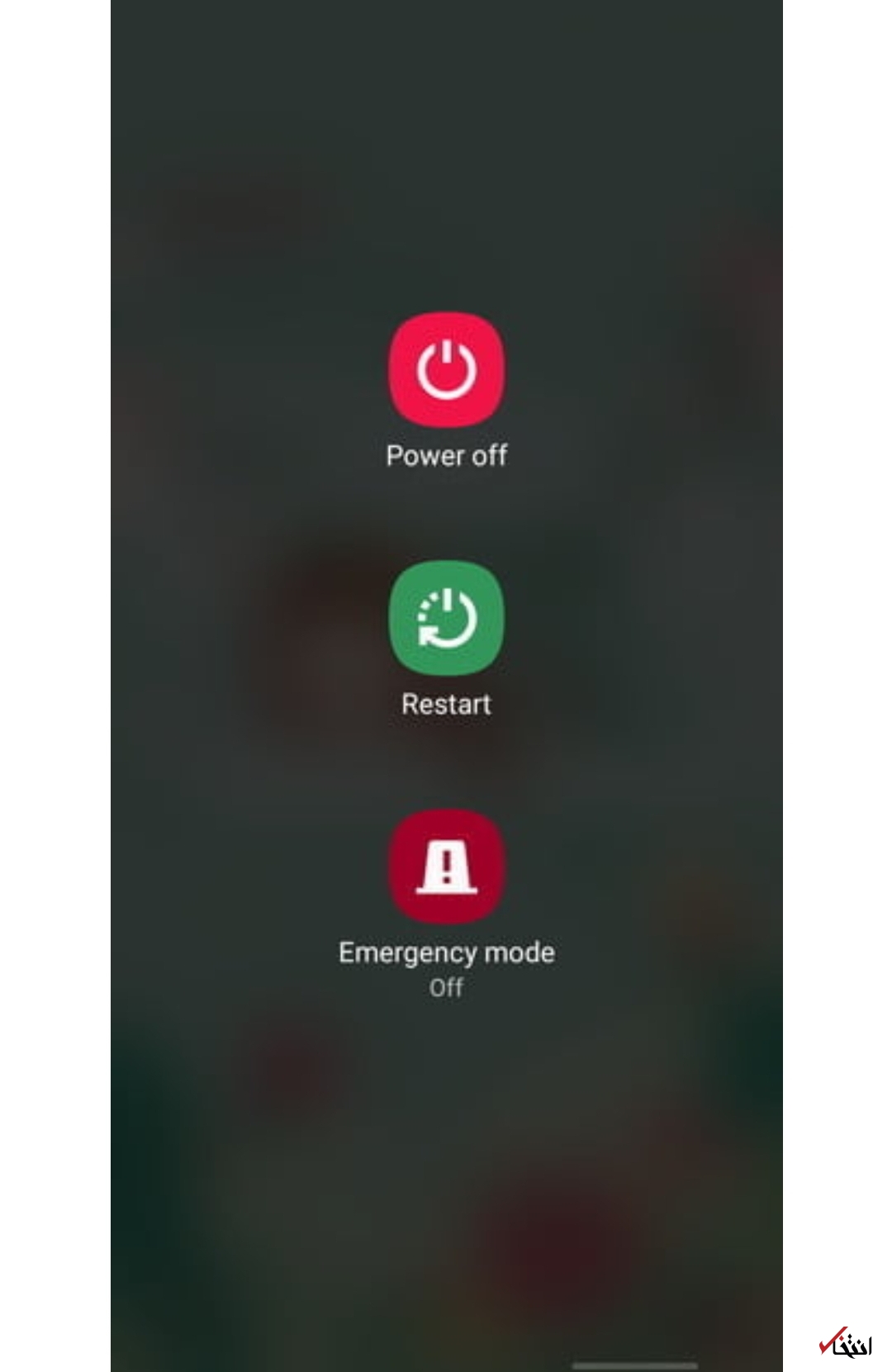Tap the Power off button

click(446, 369)
